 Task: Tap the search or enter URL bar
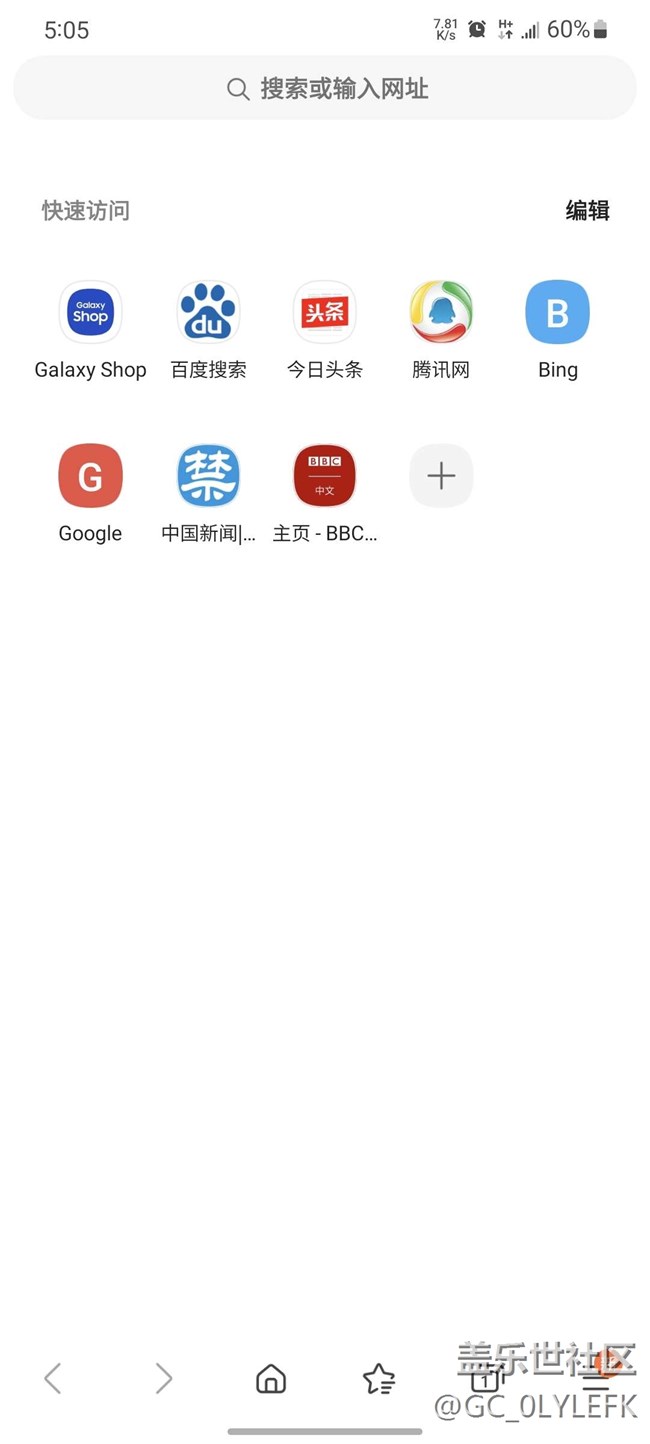[325, 88]
